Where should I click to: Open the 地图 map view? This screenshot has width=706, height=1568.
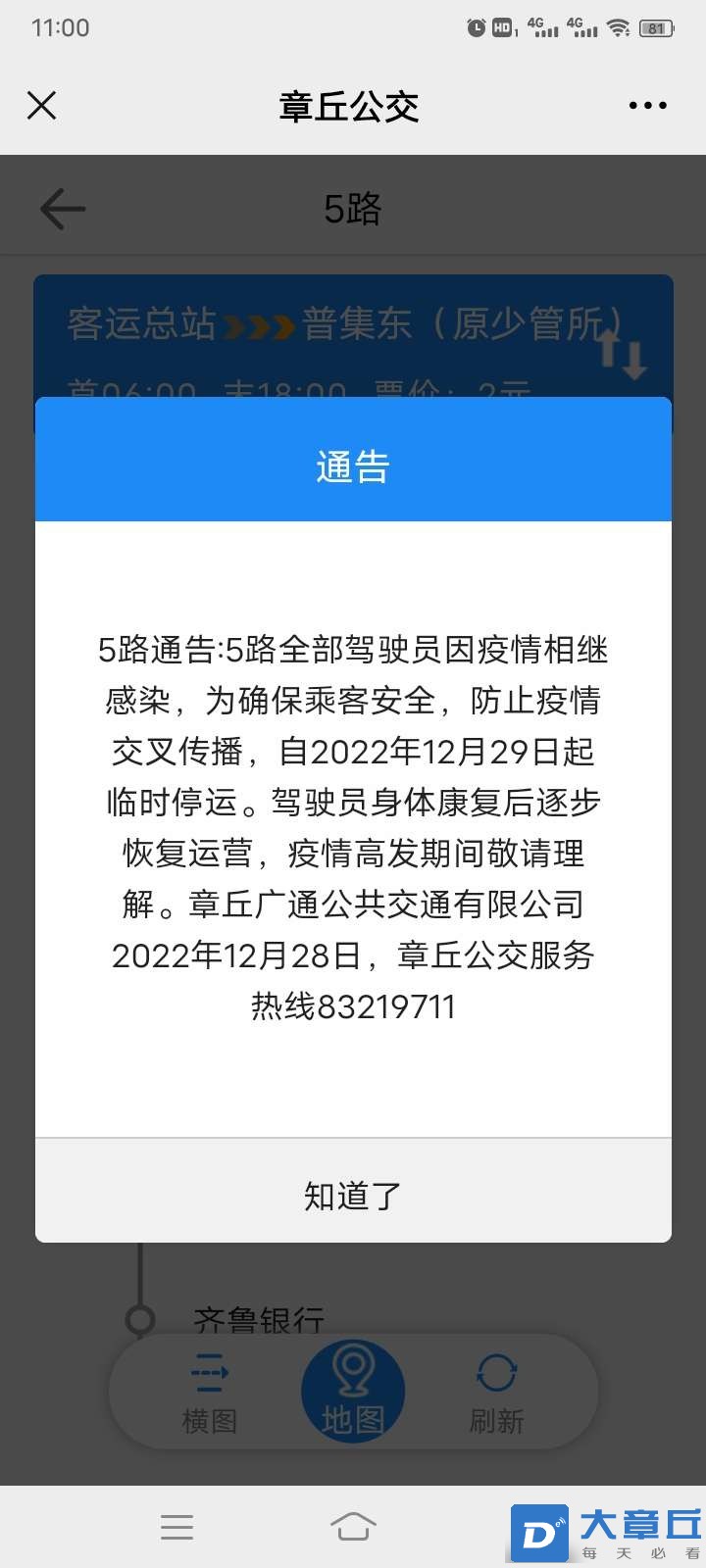click(353, 1392)
